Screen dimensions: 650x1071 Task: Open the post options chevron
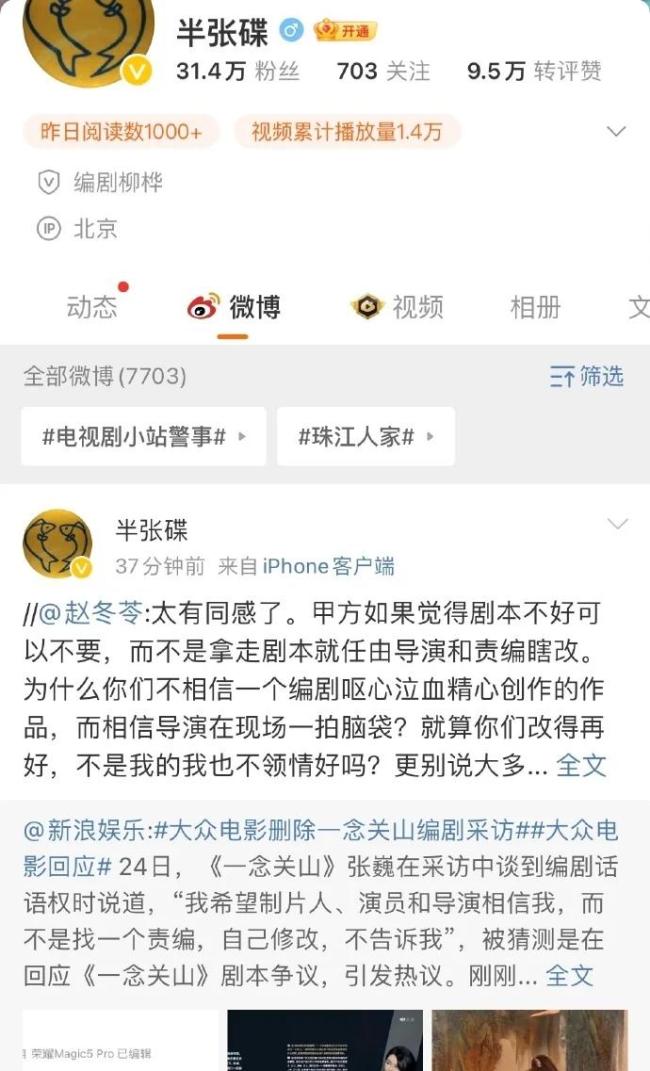click(617, 525)
